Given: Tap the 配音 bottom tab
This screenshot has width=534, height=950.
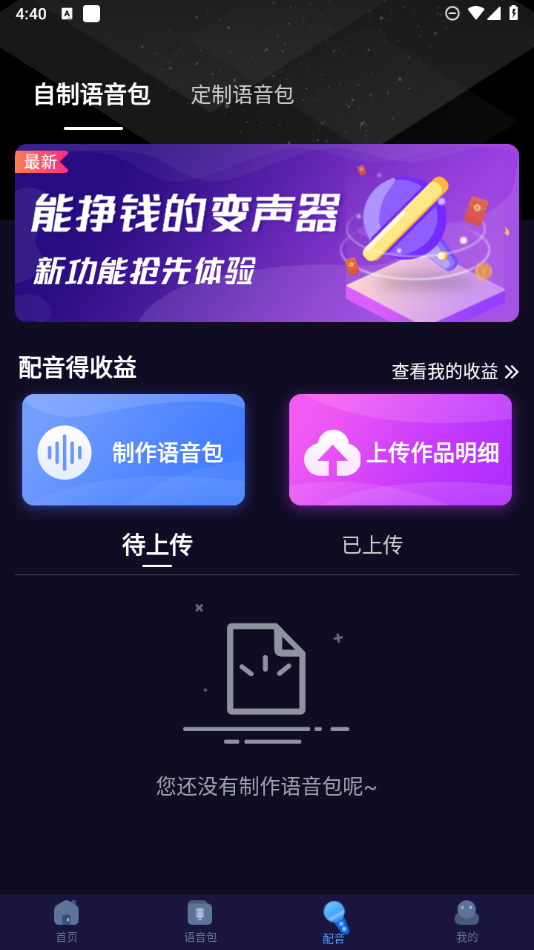Looking at the screenshot, I should (334, 922).
